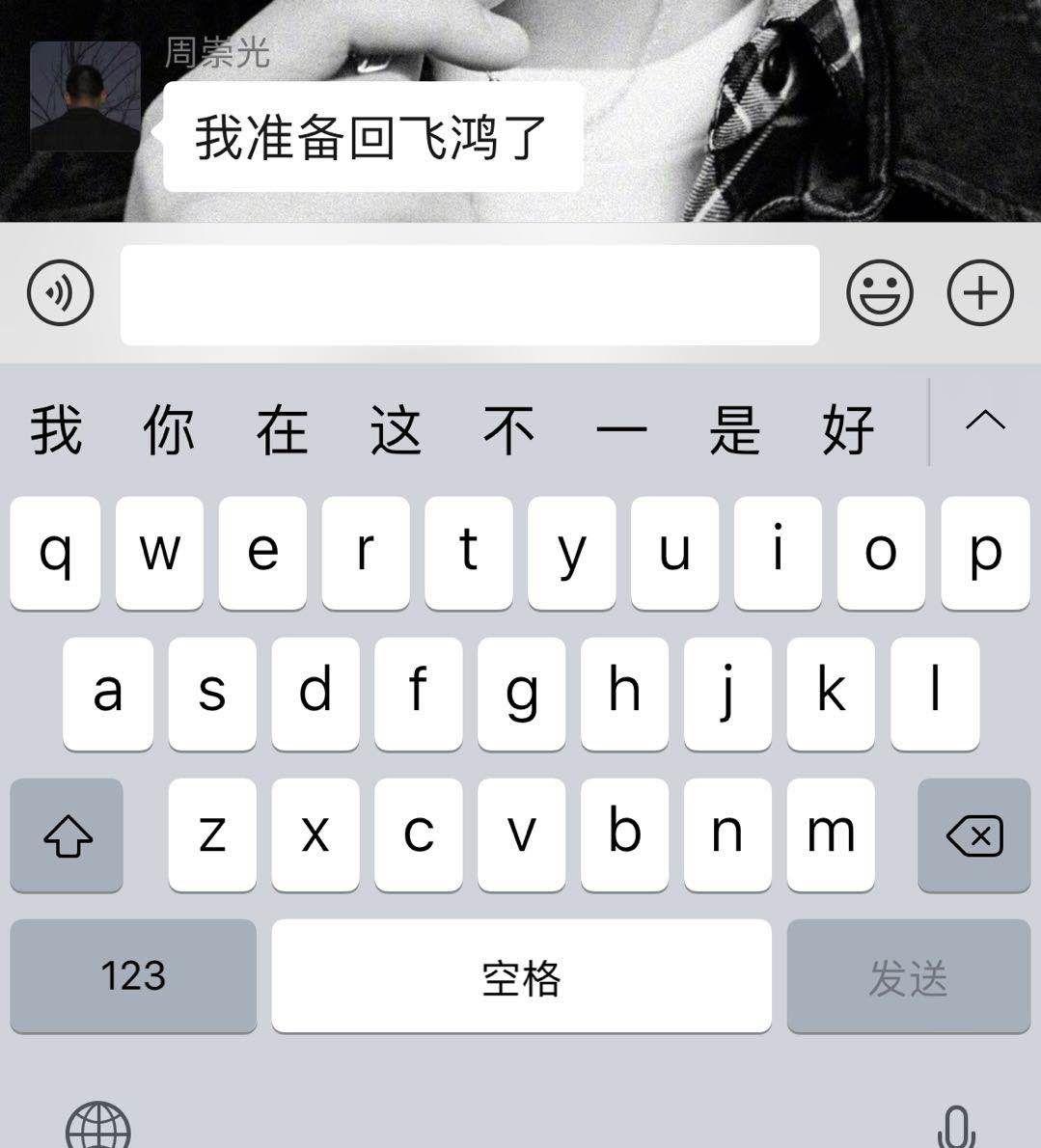Switch to voice message input
This screenshot has width=1041, height=1148.
tap(60, 292)
